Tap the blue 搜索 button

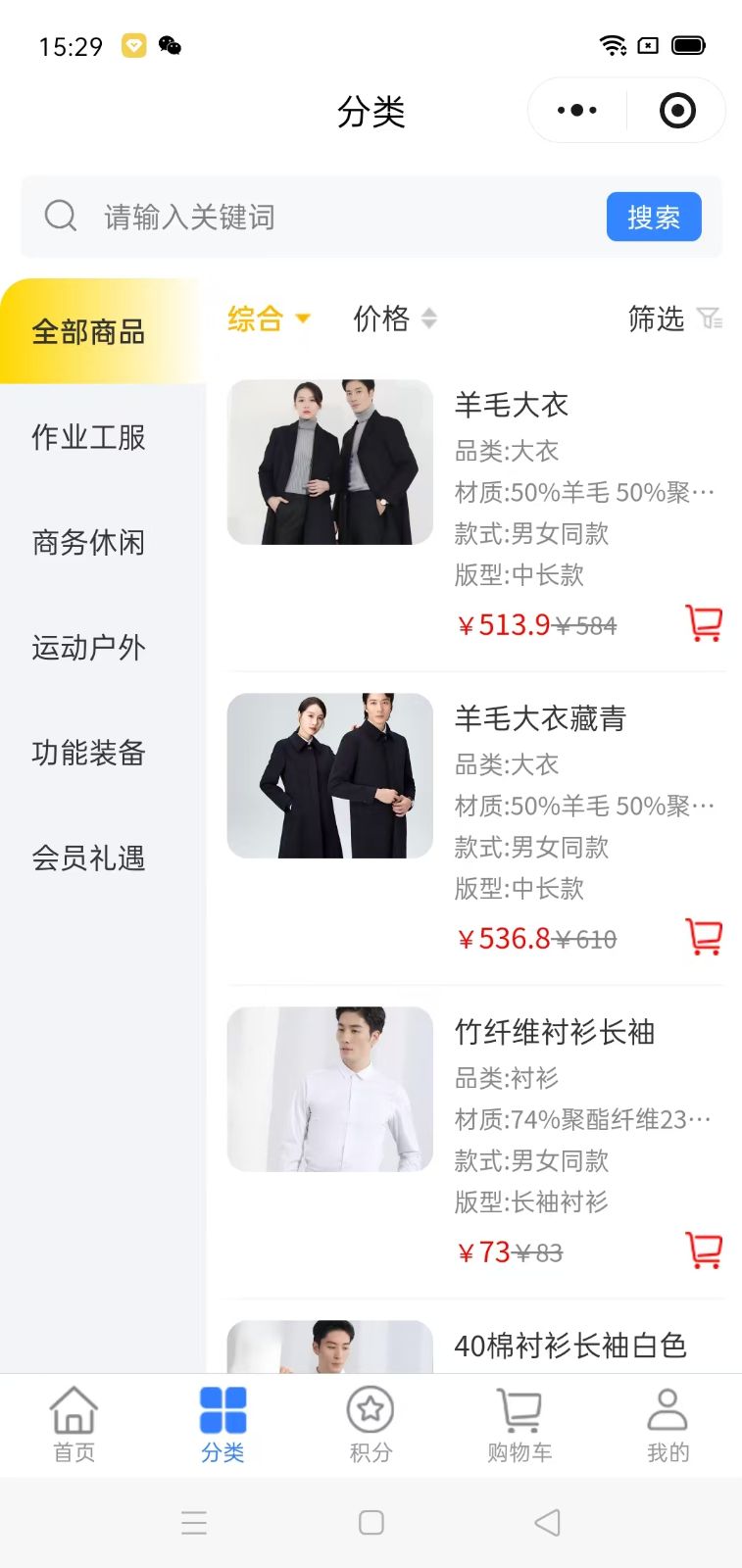coord(654,217)
